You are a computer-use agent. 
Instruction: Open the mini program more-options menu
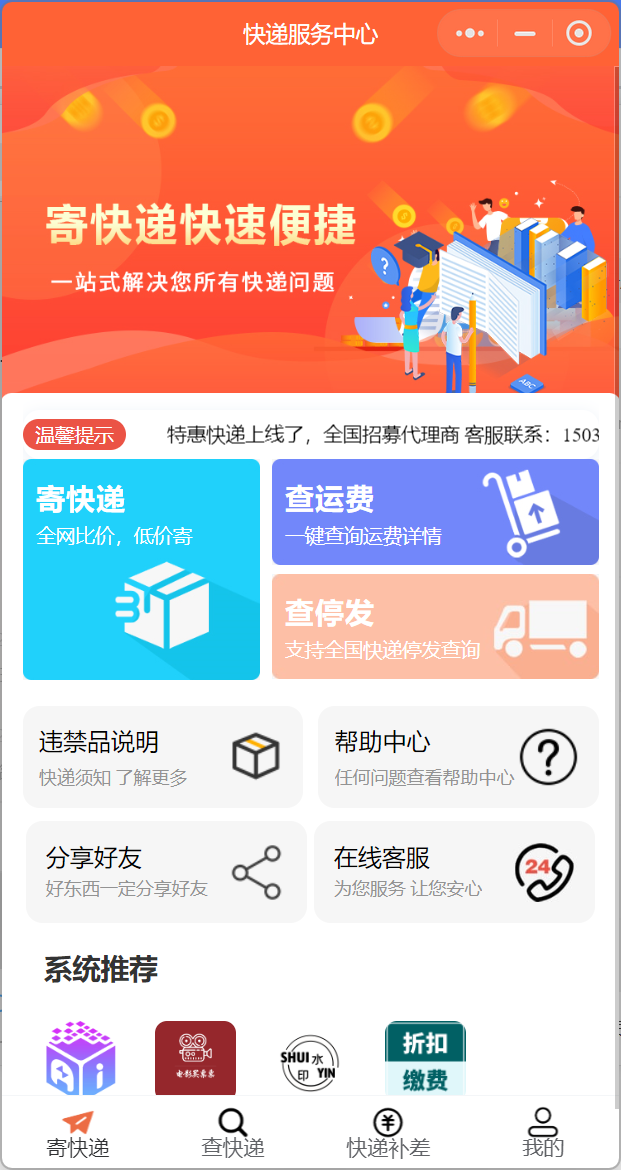[x=469, y=34]
